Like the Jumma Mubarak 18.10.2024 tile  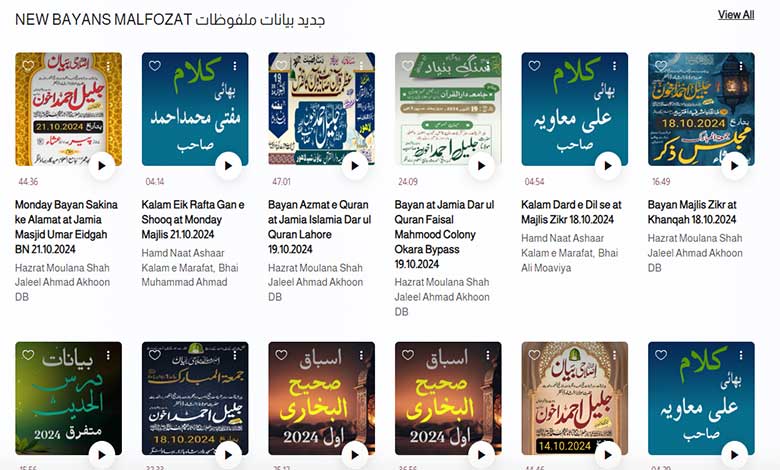click(x=155, y=356)
